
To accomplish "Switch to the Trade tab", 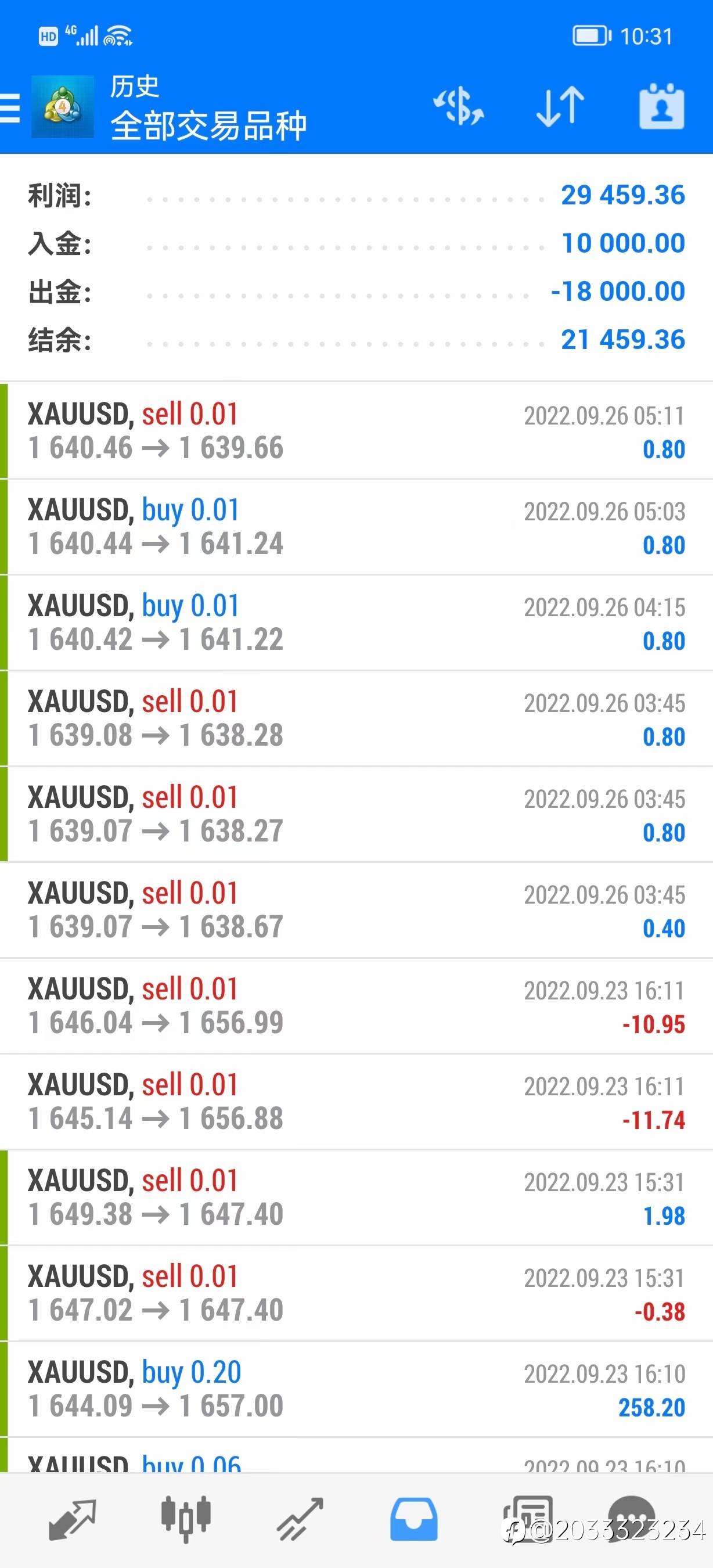I will click(x=300, y=1519).
